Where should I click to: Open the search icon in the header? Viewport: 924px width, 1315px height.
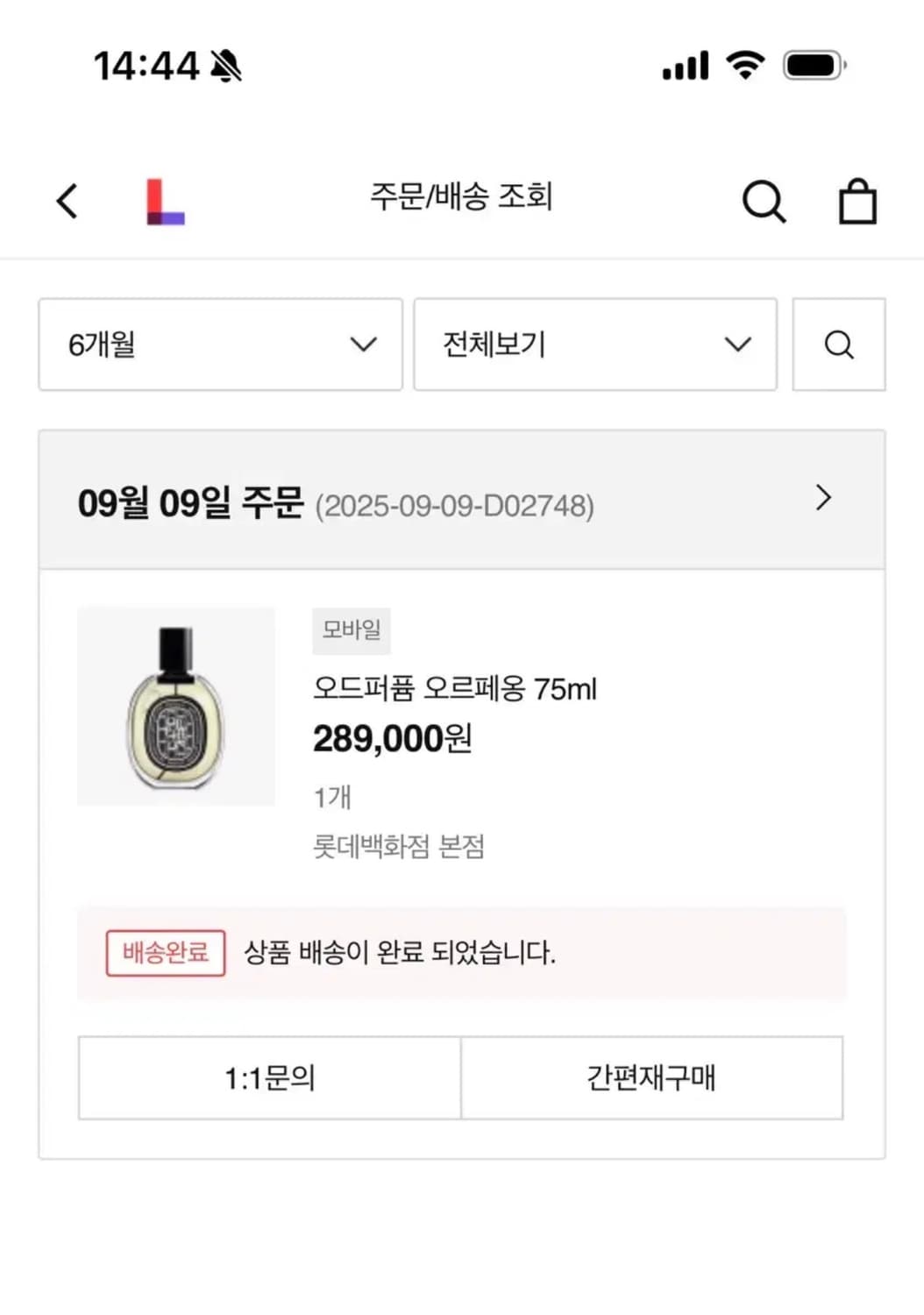[764, 201]
